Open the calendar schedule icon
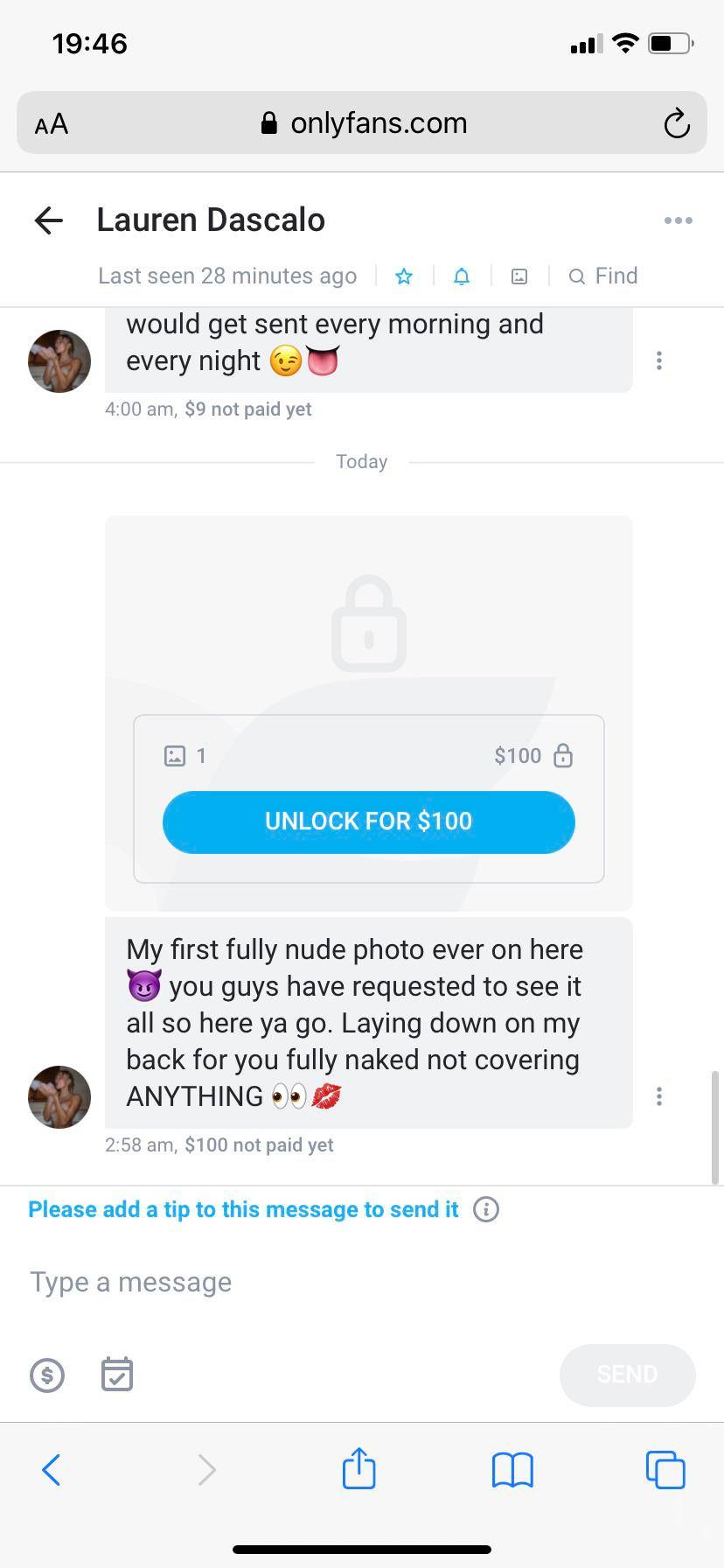 click(117, 1375)
